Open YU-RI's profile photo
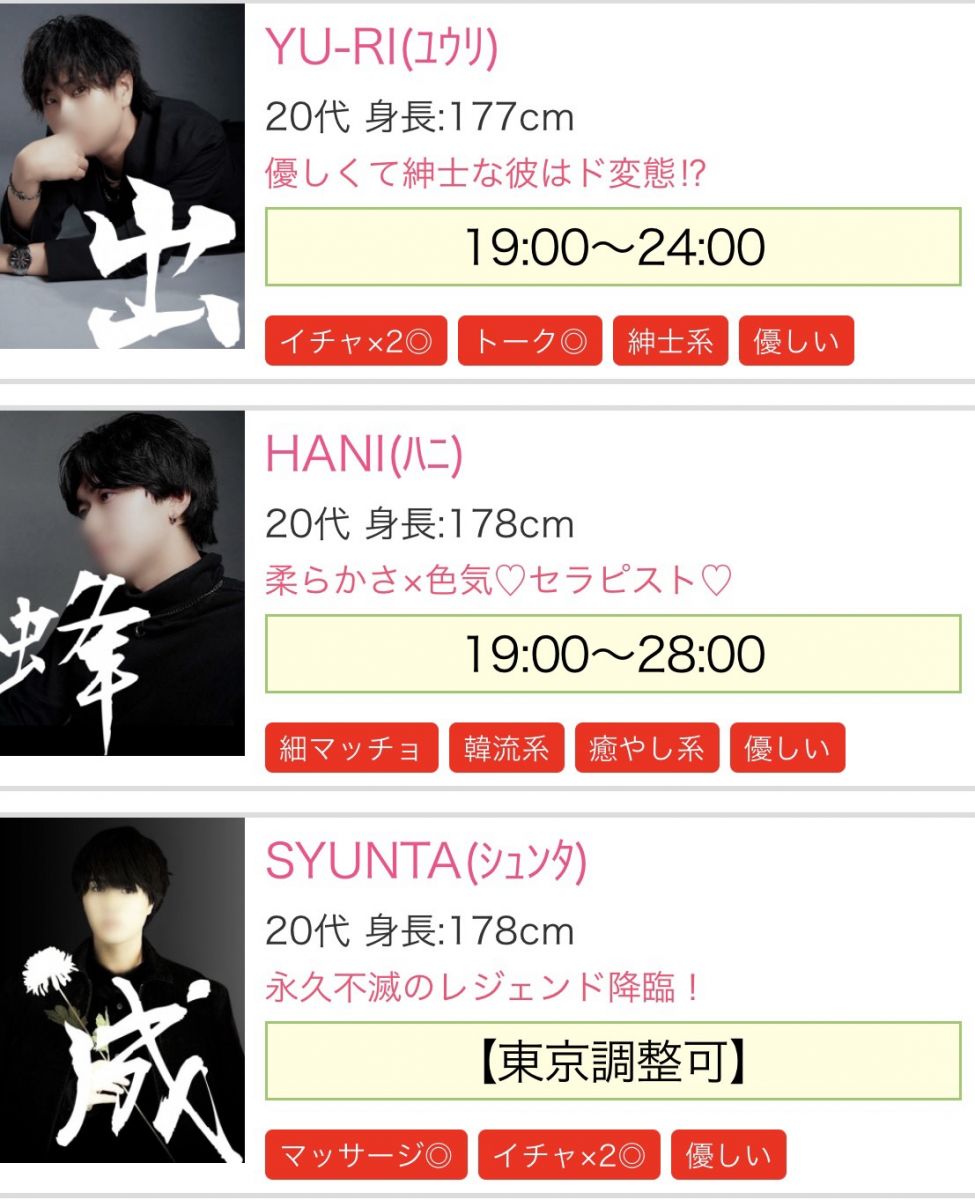 [122, 177]
